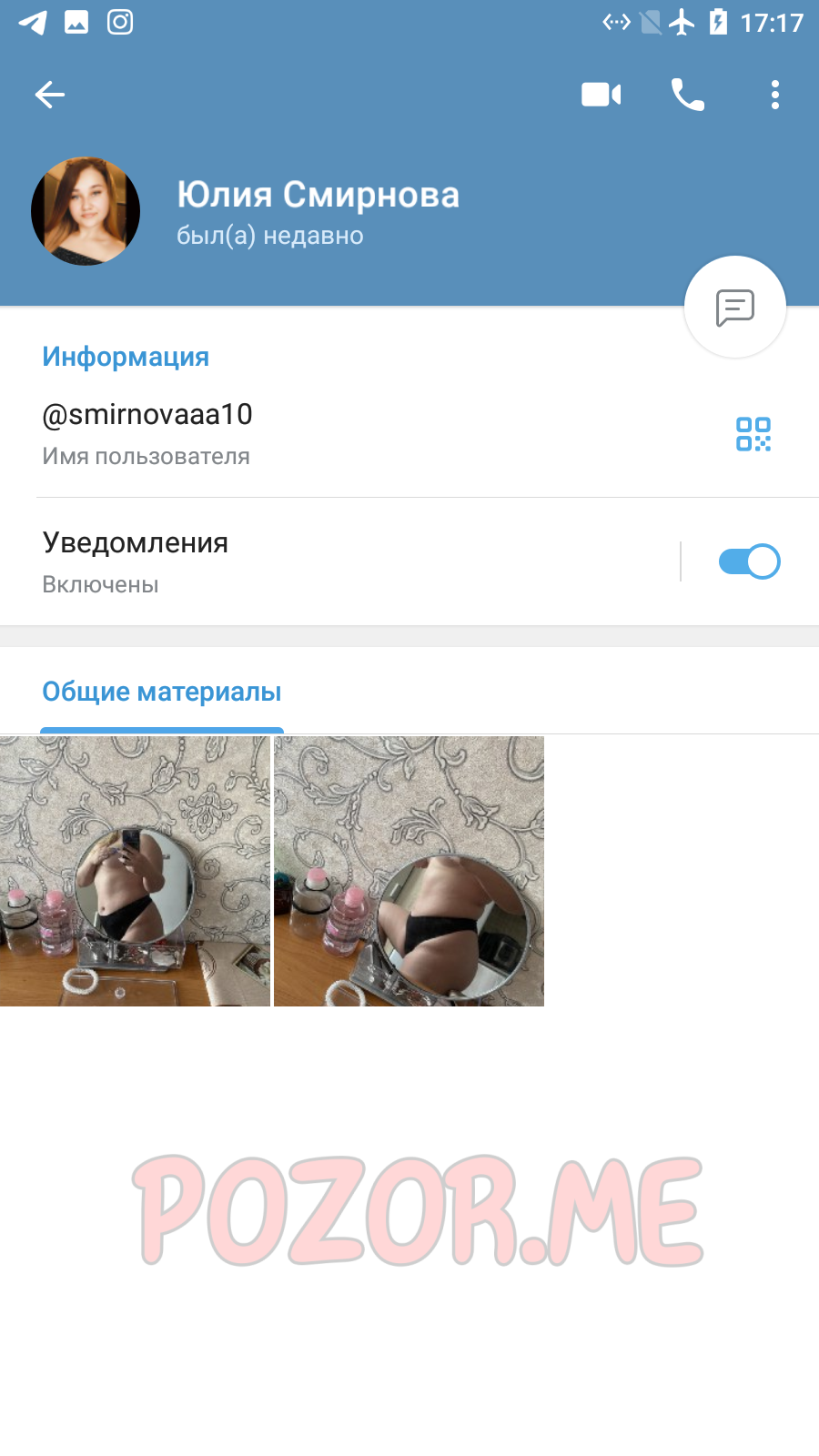Open the chat via the message button
The height and width of the screenshot is (1456, 819).
click(734, 308)
